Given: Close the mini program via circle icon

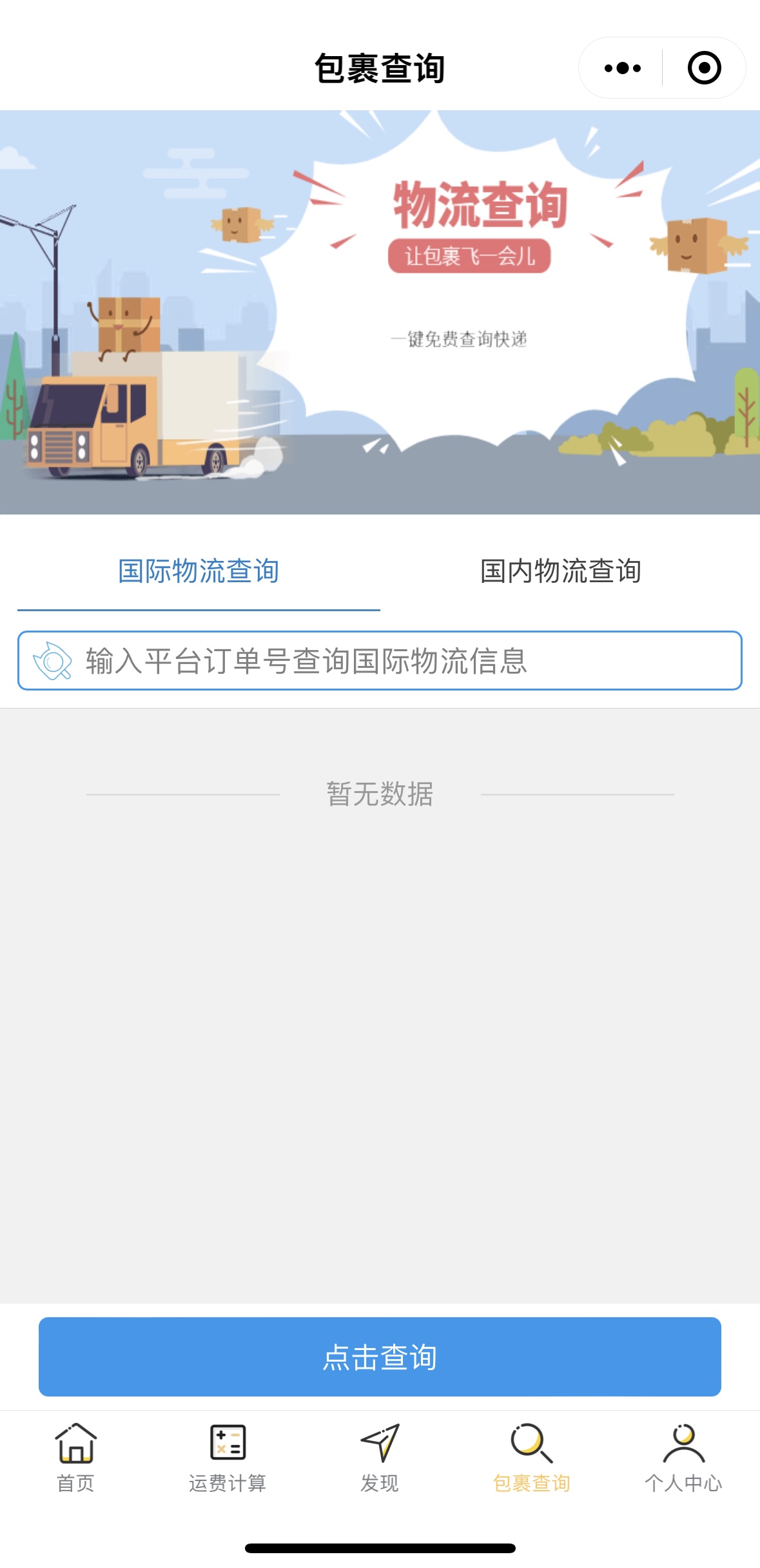Looking at the screenshot, I should 704,68.
